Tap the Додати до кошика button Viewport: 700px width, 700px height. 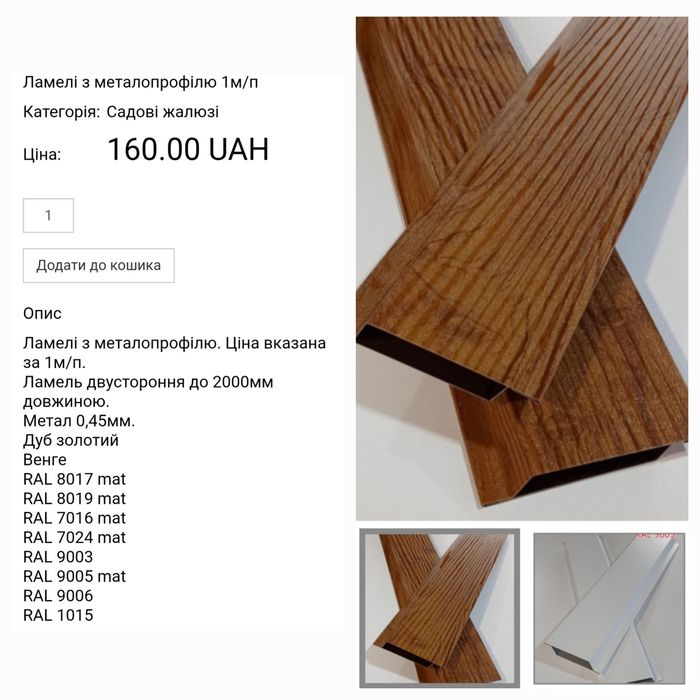(98, 265)
